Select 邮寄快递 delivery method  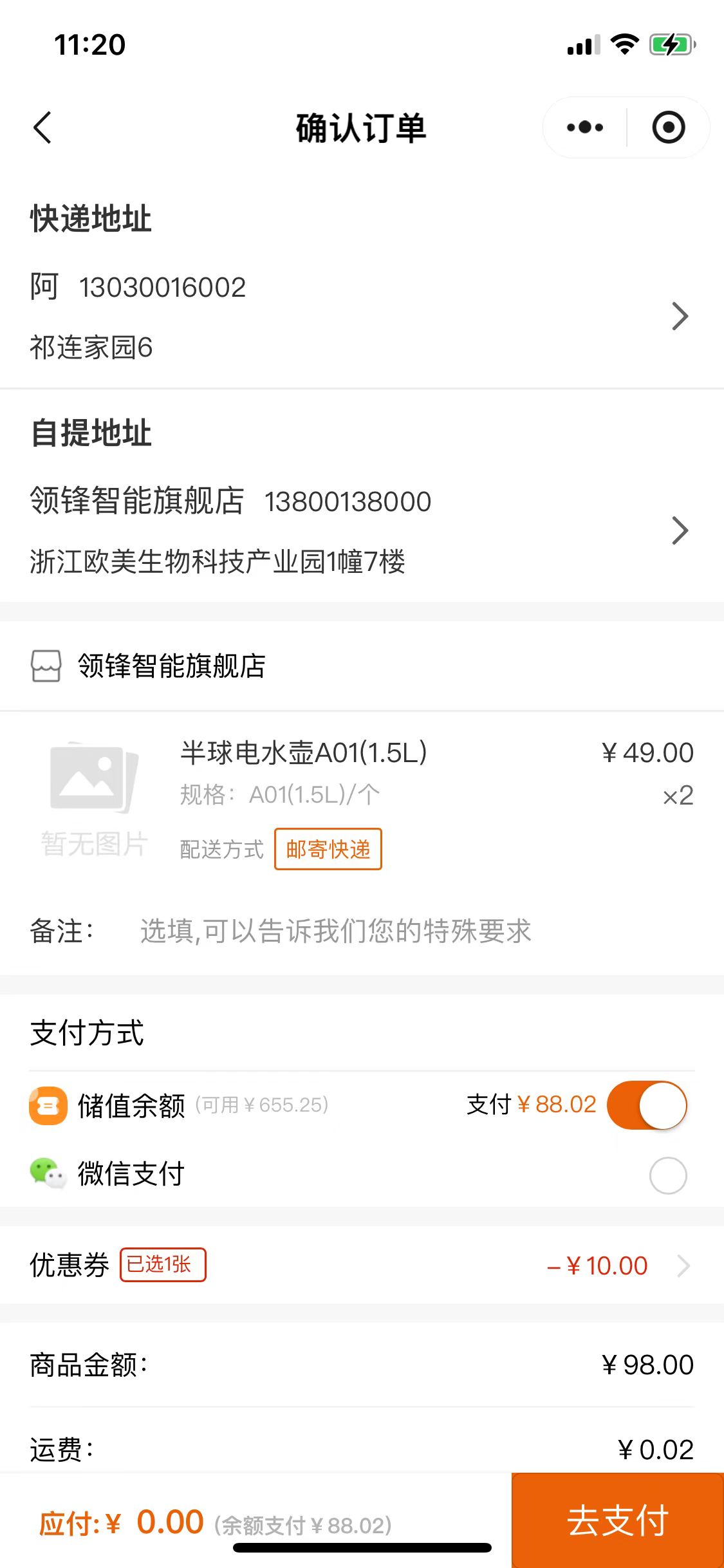pos(328,849)
